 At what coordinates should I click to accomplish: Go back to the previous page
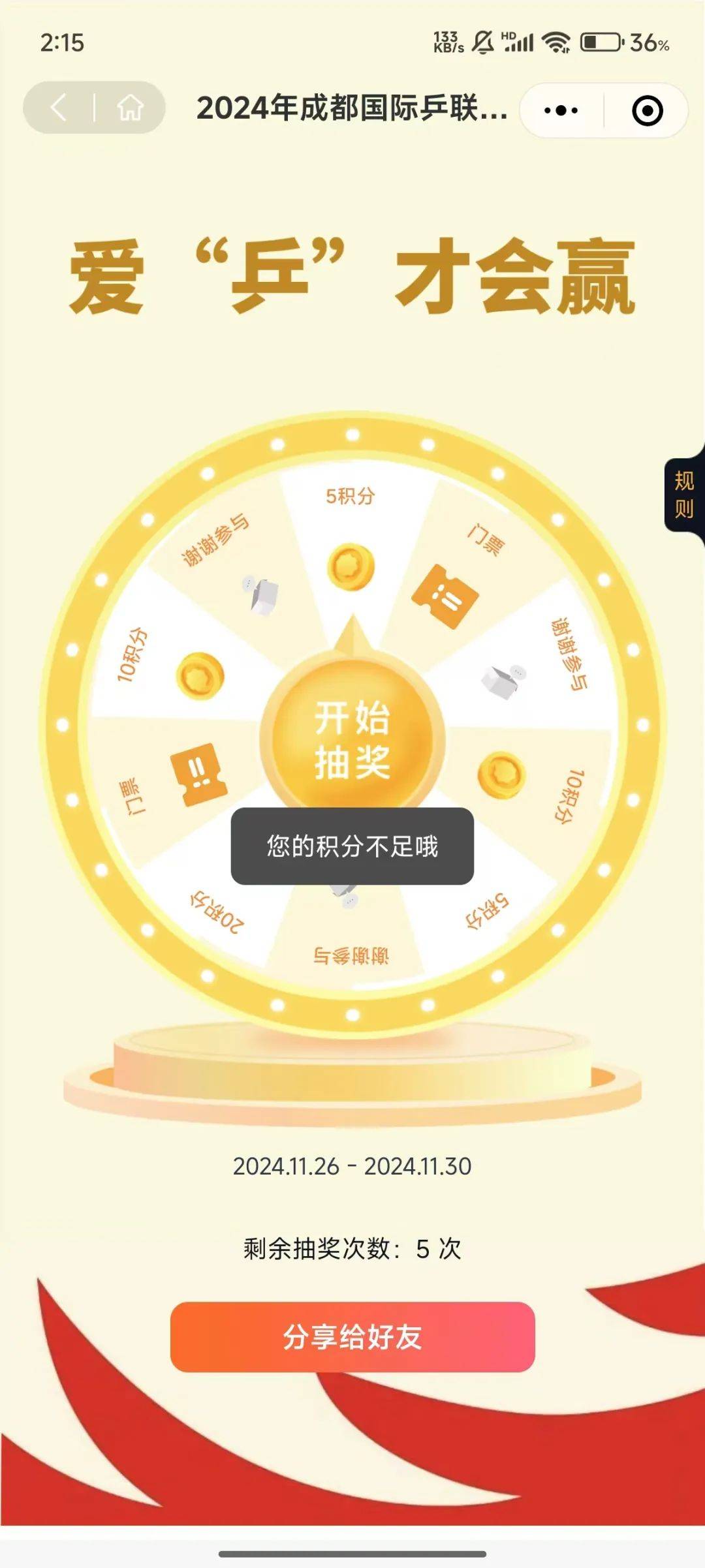59,108
